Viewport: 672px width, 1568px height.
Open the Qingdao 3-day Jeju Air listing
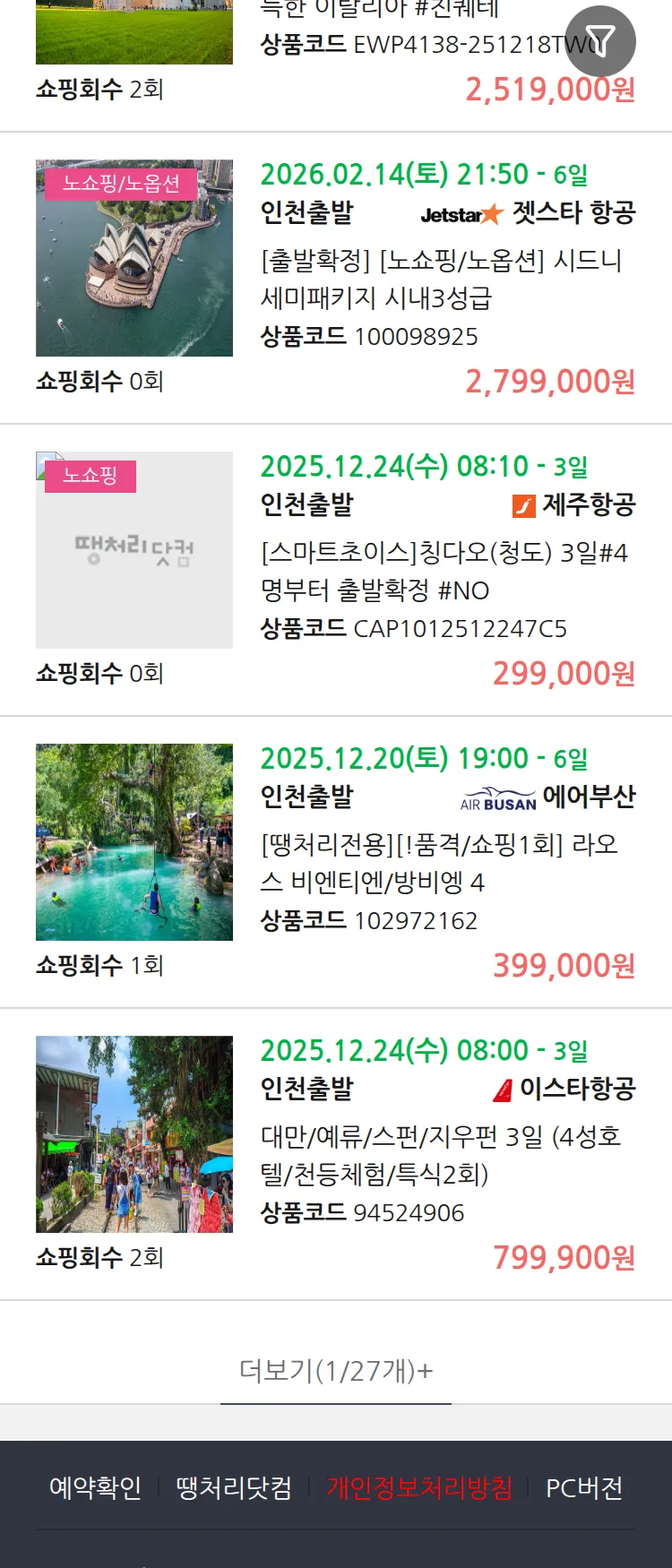444,571
